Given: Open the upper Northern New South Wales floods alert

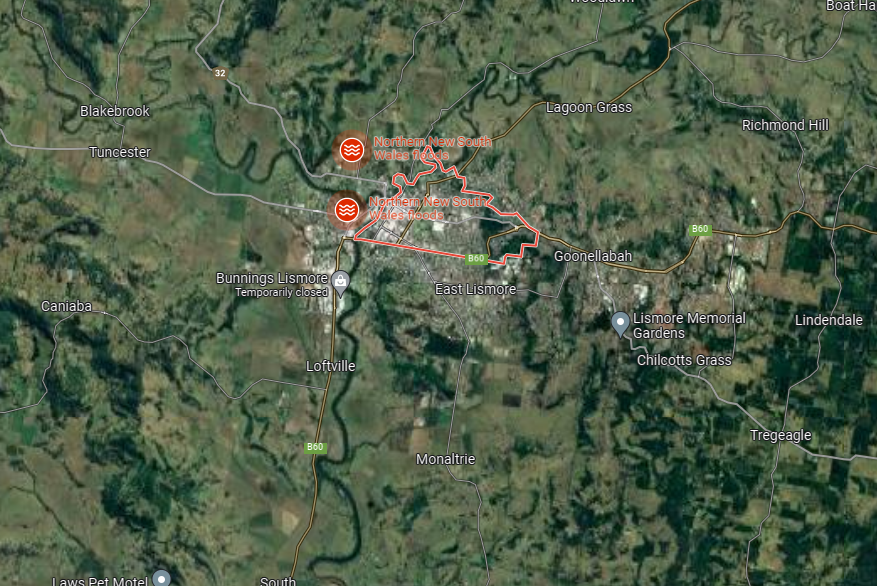Looking at the screenshot, I should tap(351, 150).
